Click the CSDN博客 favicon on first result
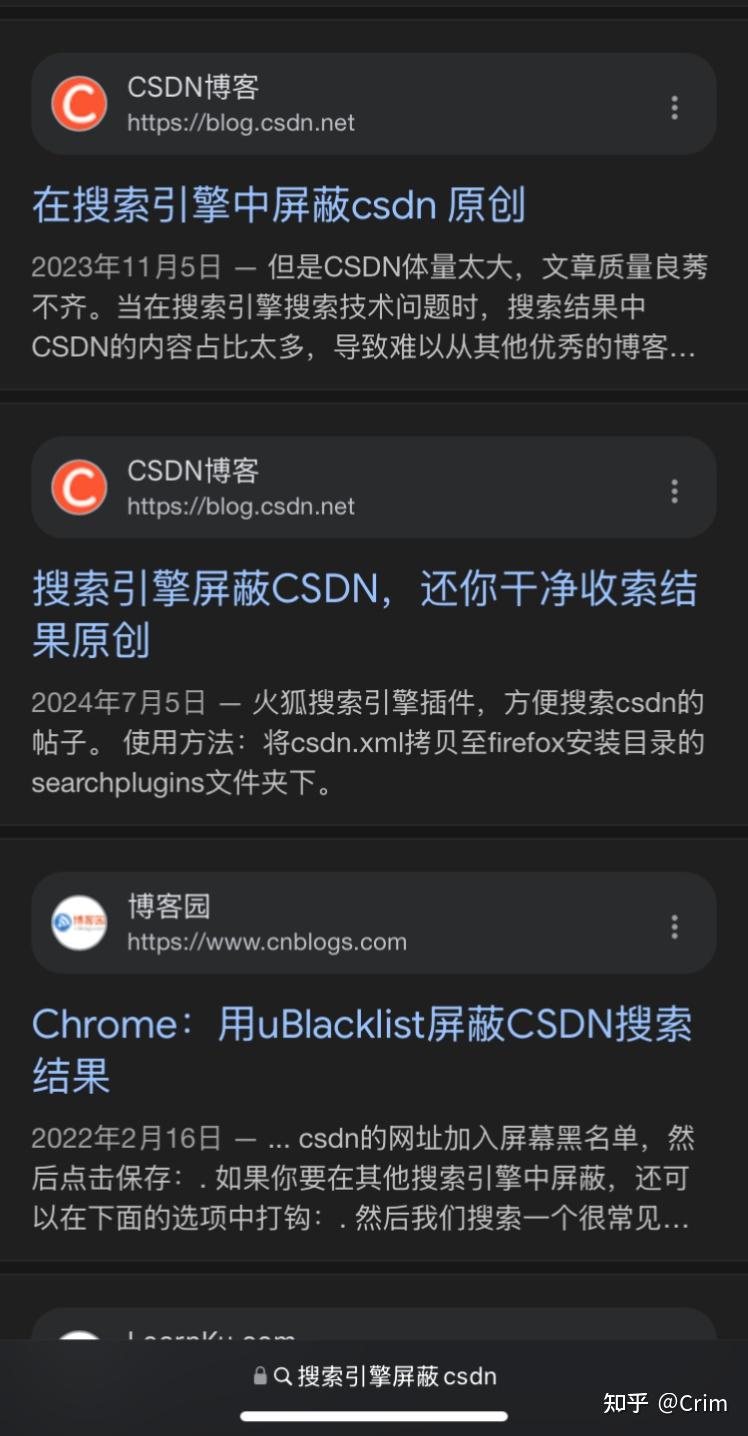748x1436 pixels. (x=78, y=104)
